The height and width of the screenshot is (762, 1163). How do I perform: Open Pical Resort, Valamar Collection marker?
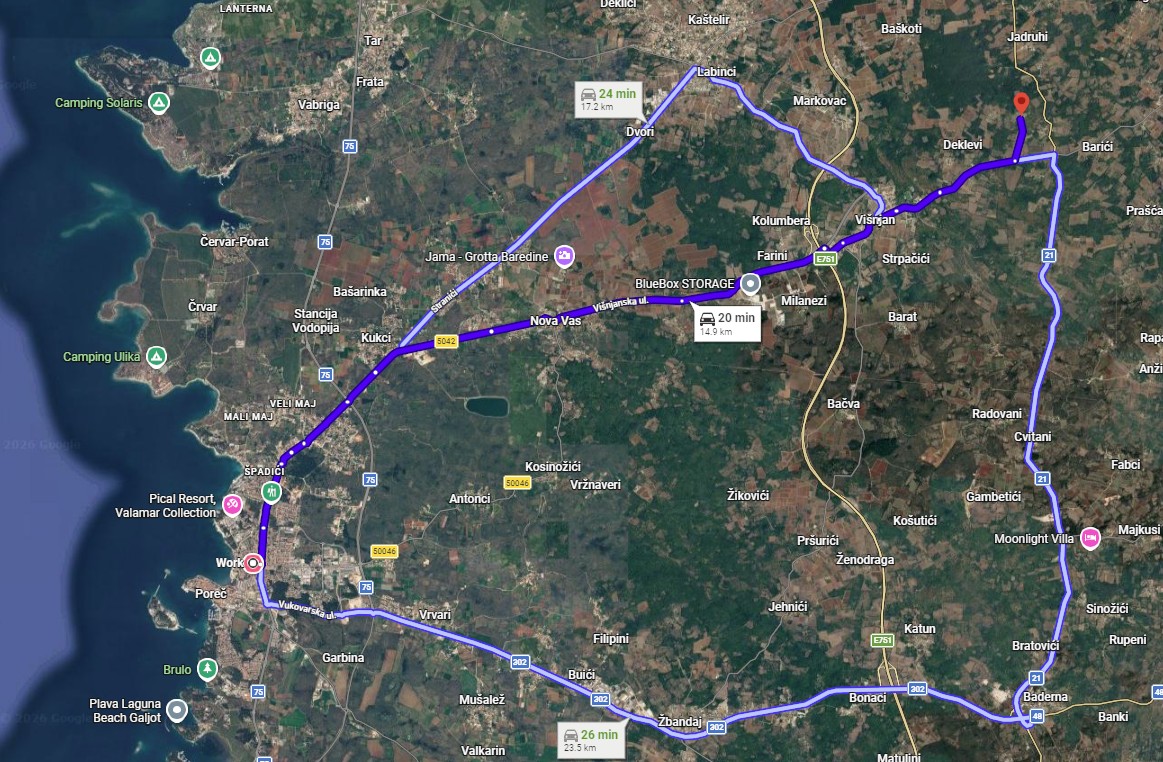click(232, 505)
